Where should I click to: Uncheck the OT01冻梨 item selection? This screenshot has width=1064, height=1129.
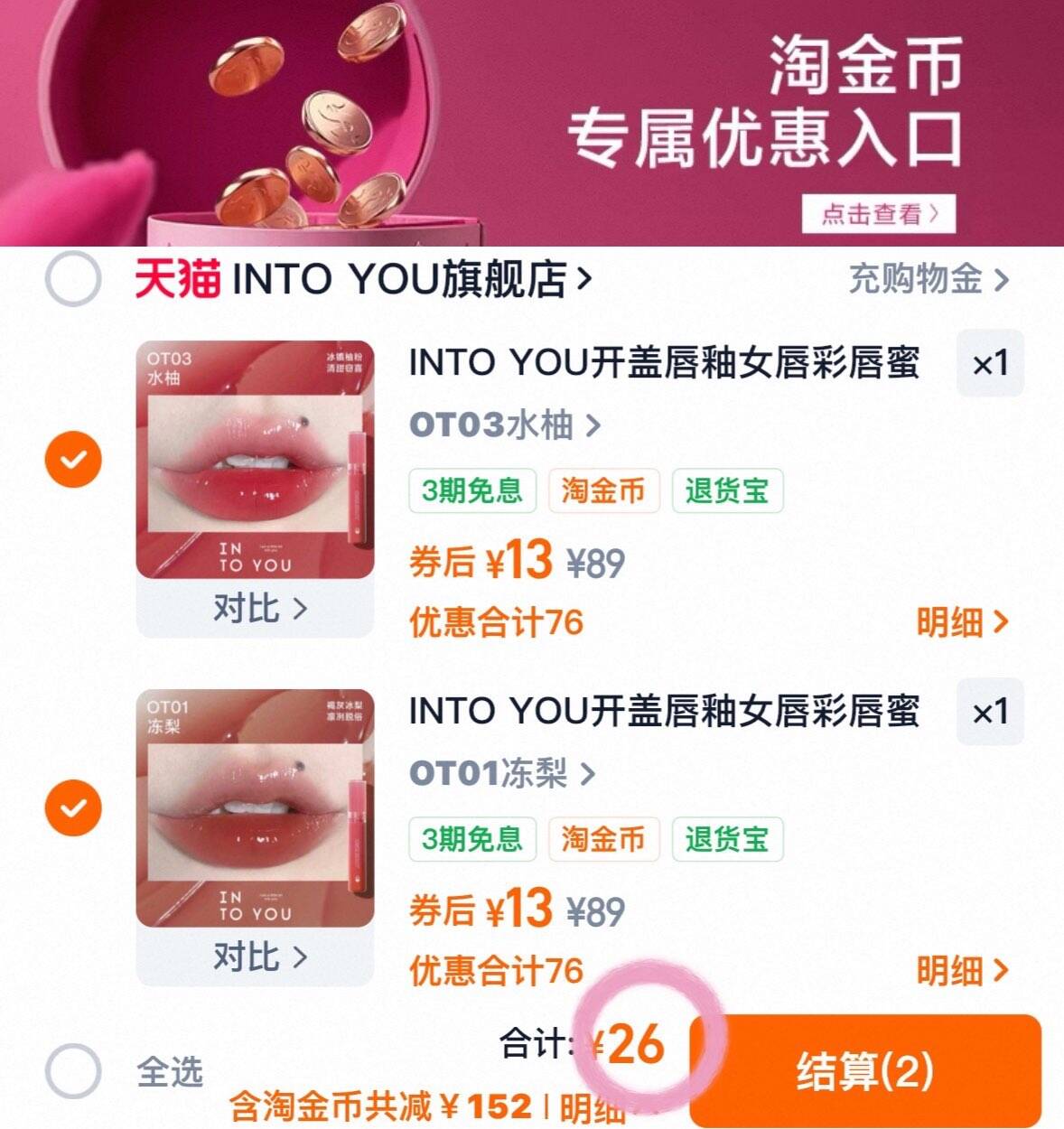click(72, 806)
